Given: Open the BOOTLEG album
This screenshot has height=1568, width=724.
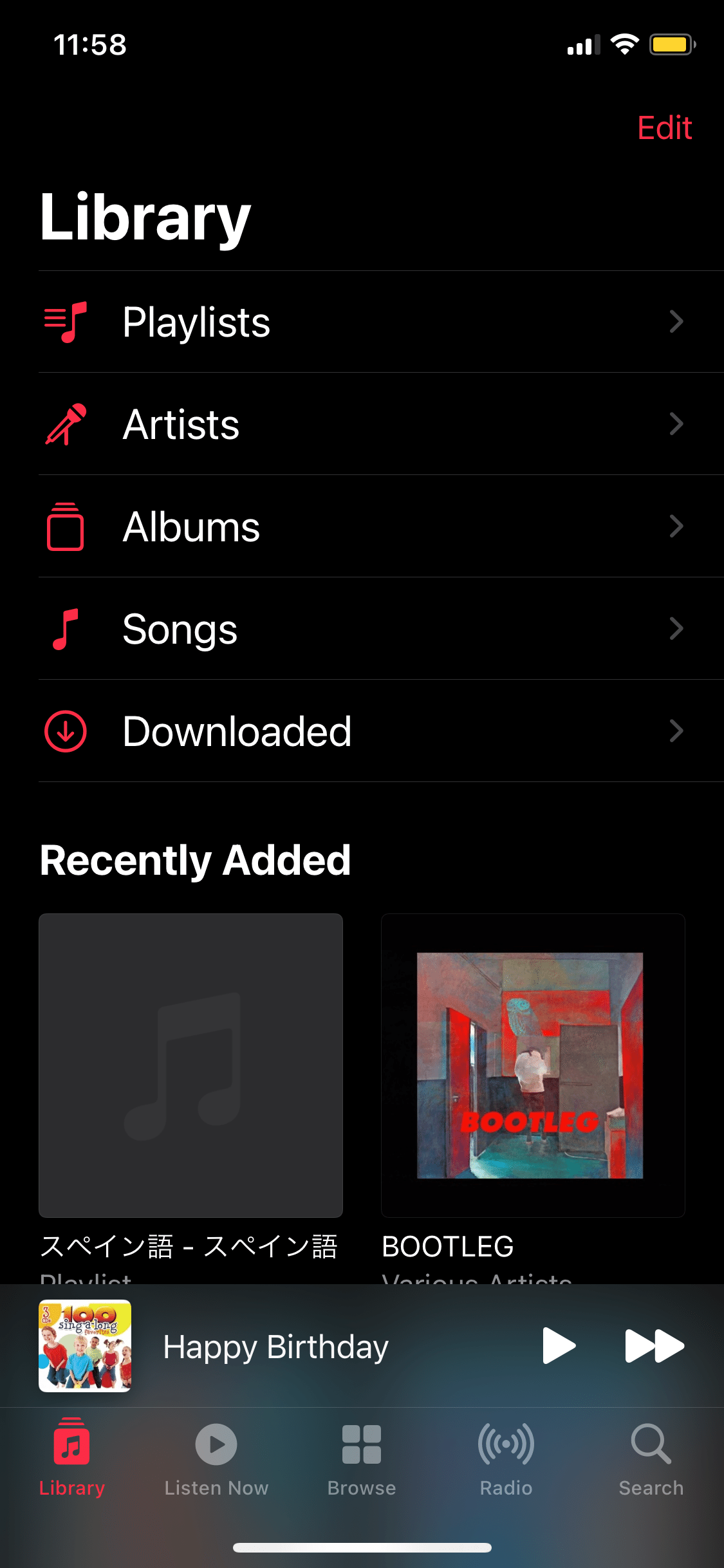Looking at the screenshot, I should tap(533, 1065).
